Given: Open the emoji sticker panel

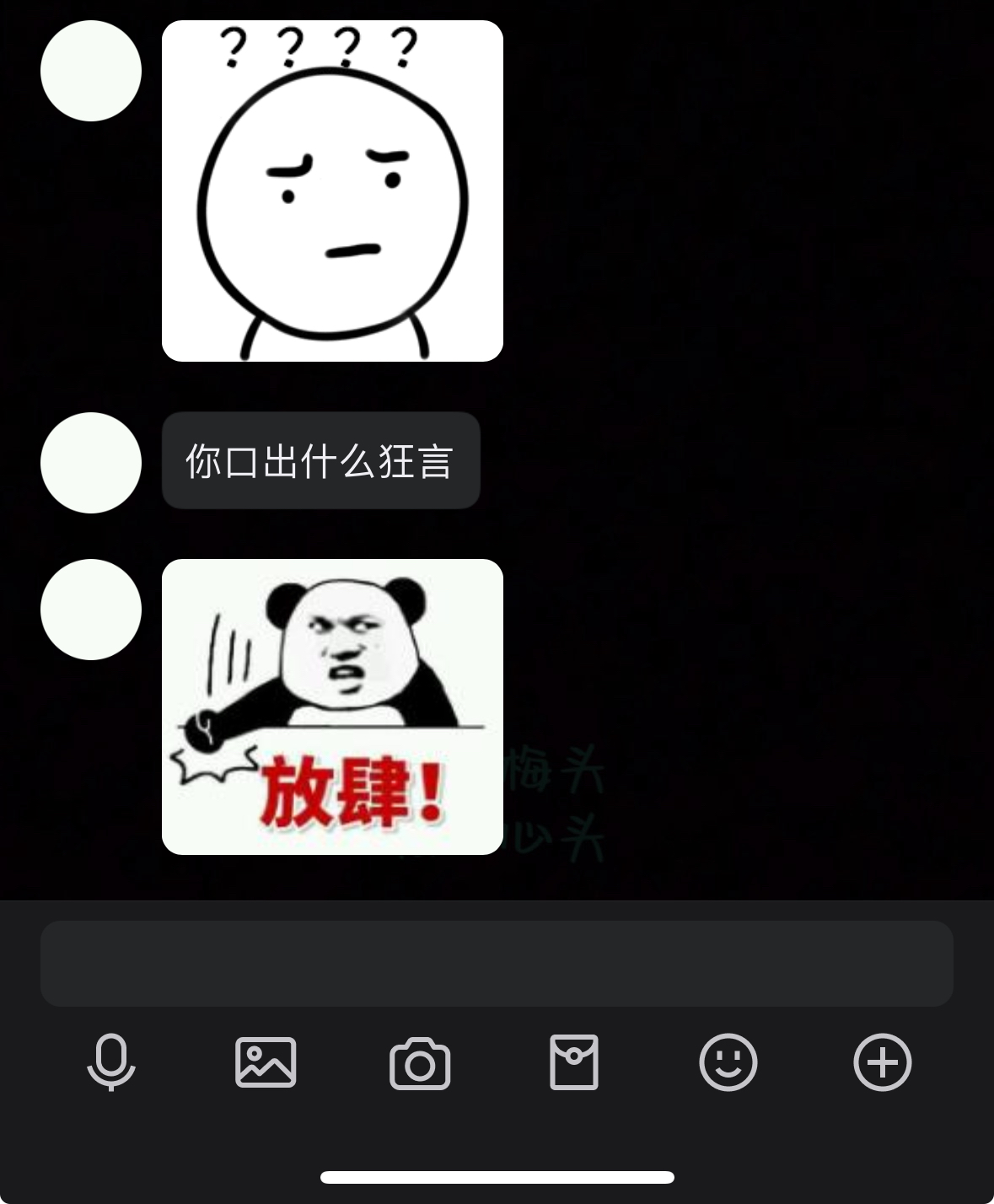Looking at the screenshot, I should click(x=728, y=1062).
